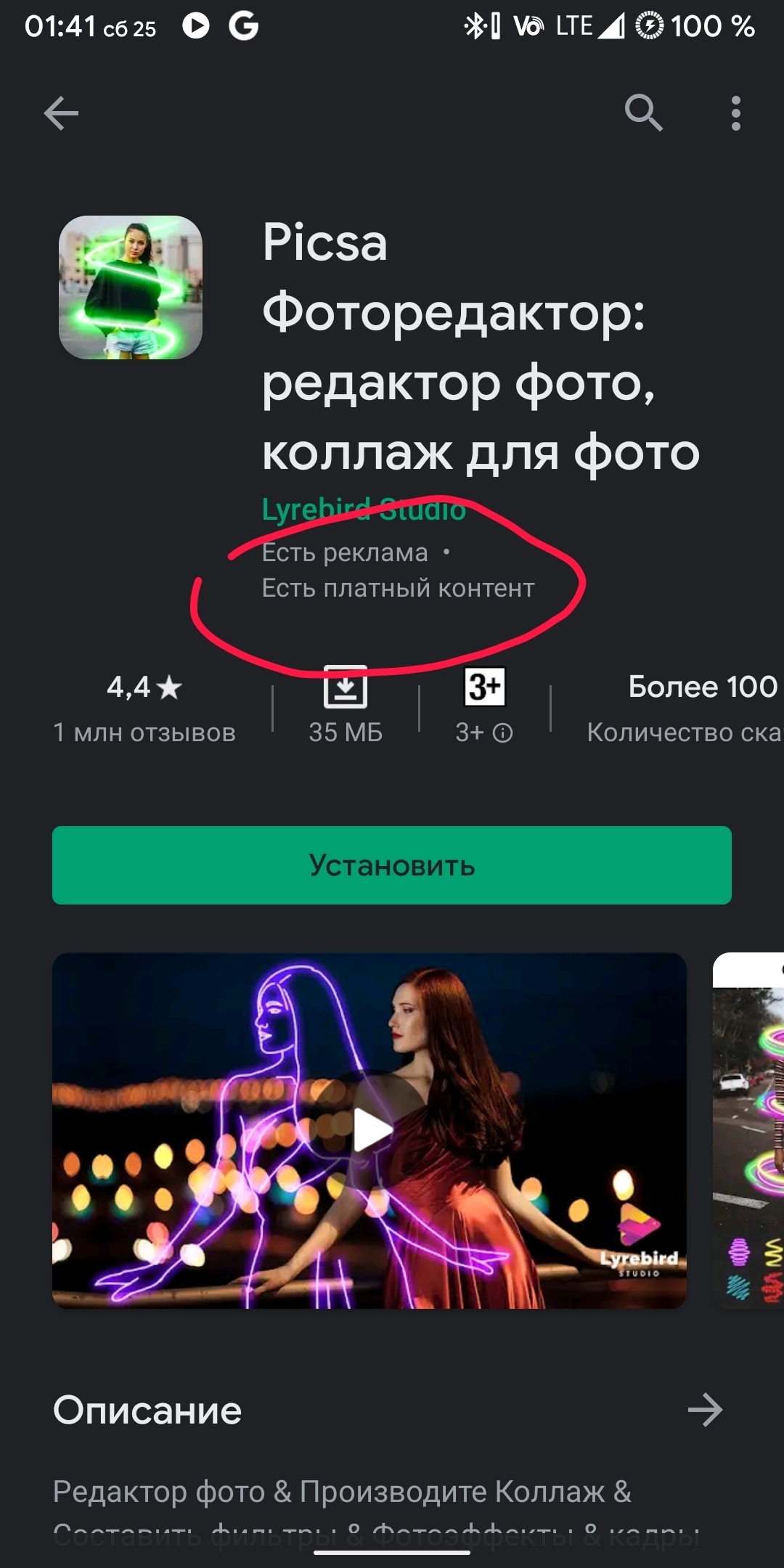Open developer page Lyrebird Studio
784x1568 pixels.
(363, 510)
